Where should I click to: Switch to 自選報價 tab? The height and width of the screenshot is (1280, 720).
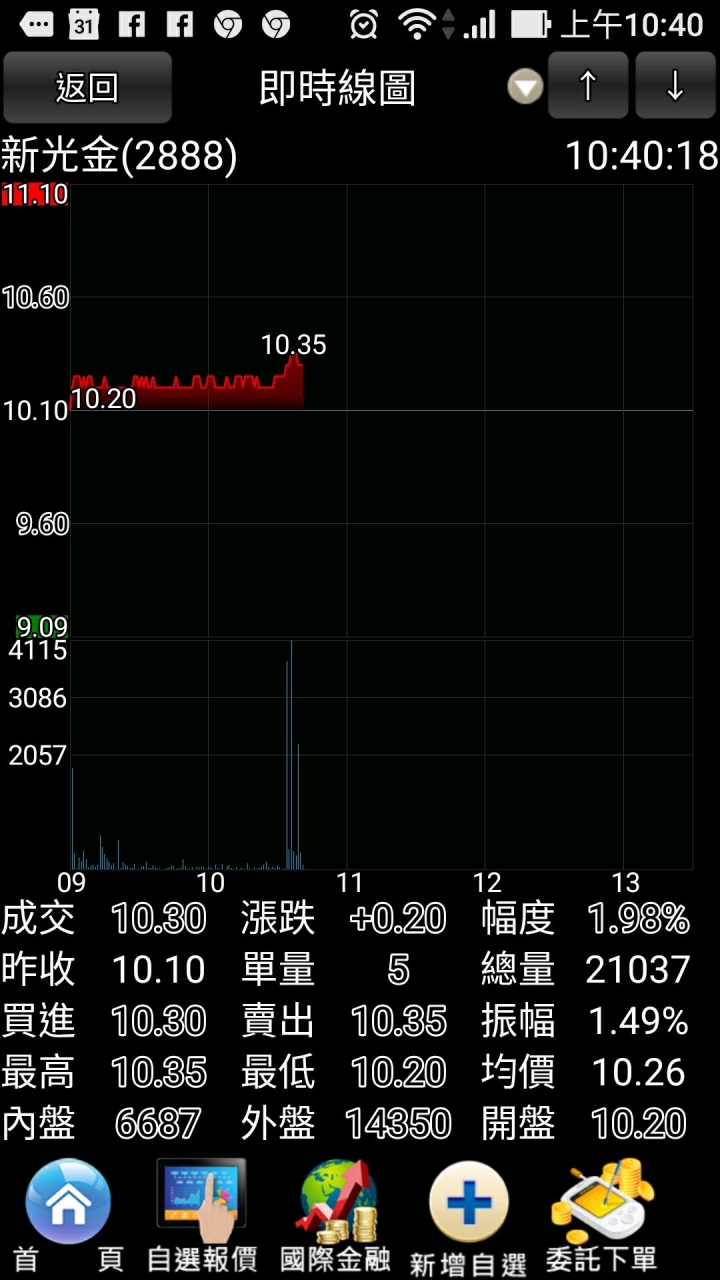[201, 1217]
